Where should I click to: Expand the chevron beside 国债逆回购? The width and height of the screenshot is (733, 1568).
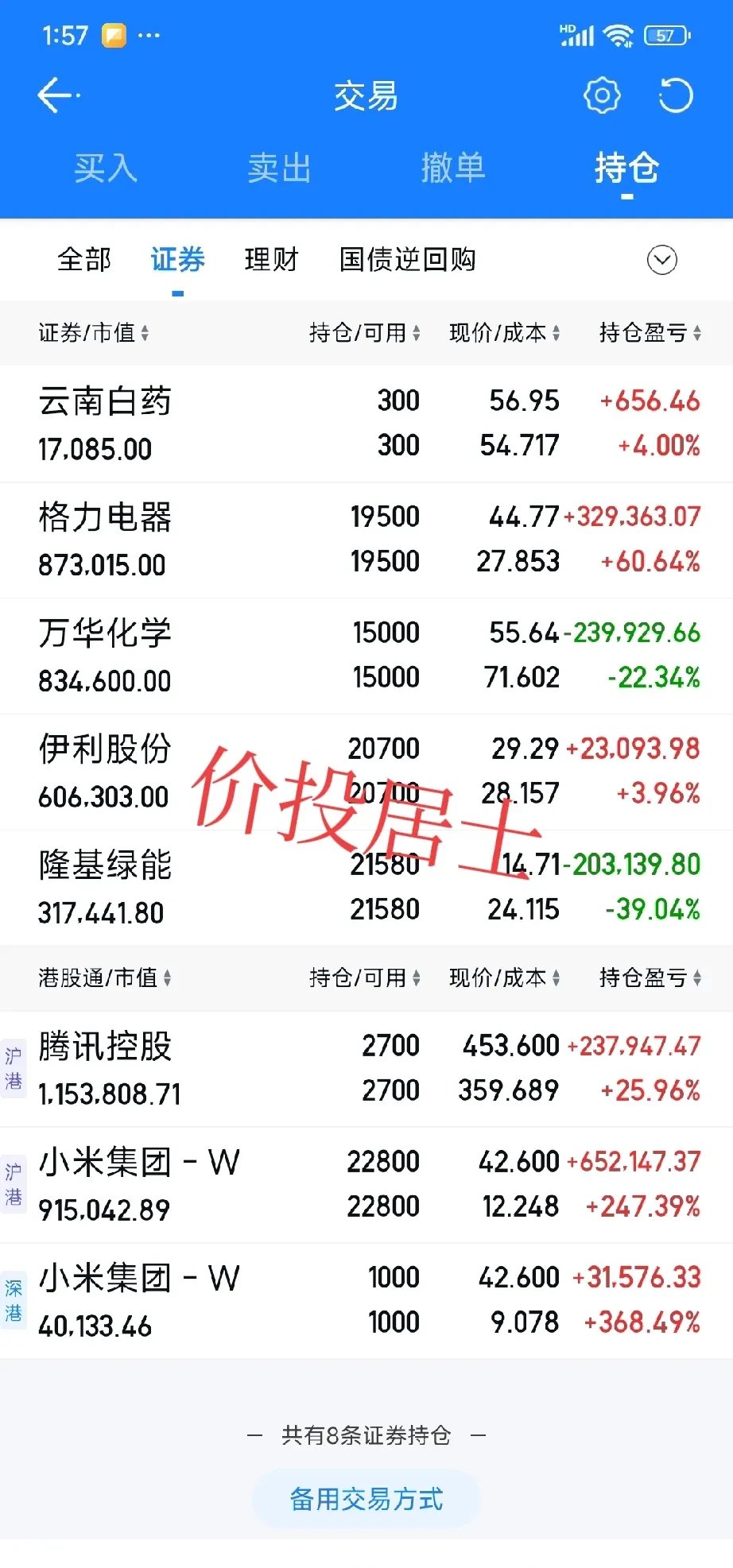coord(662,260)
